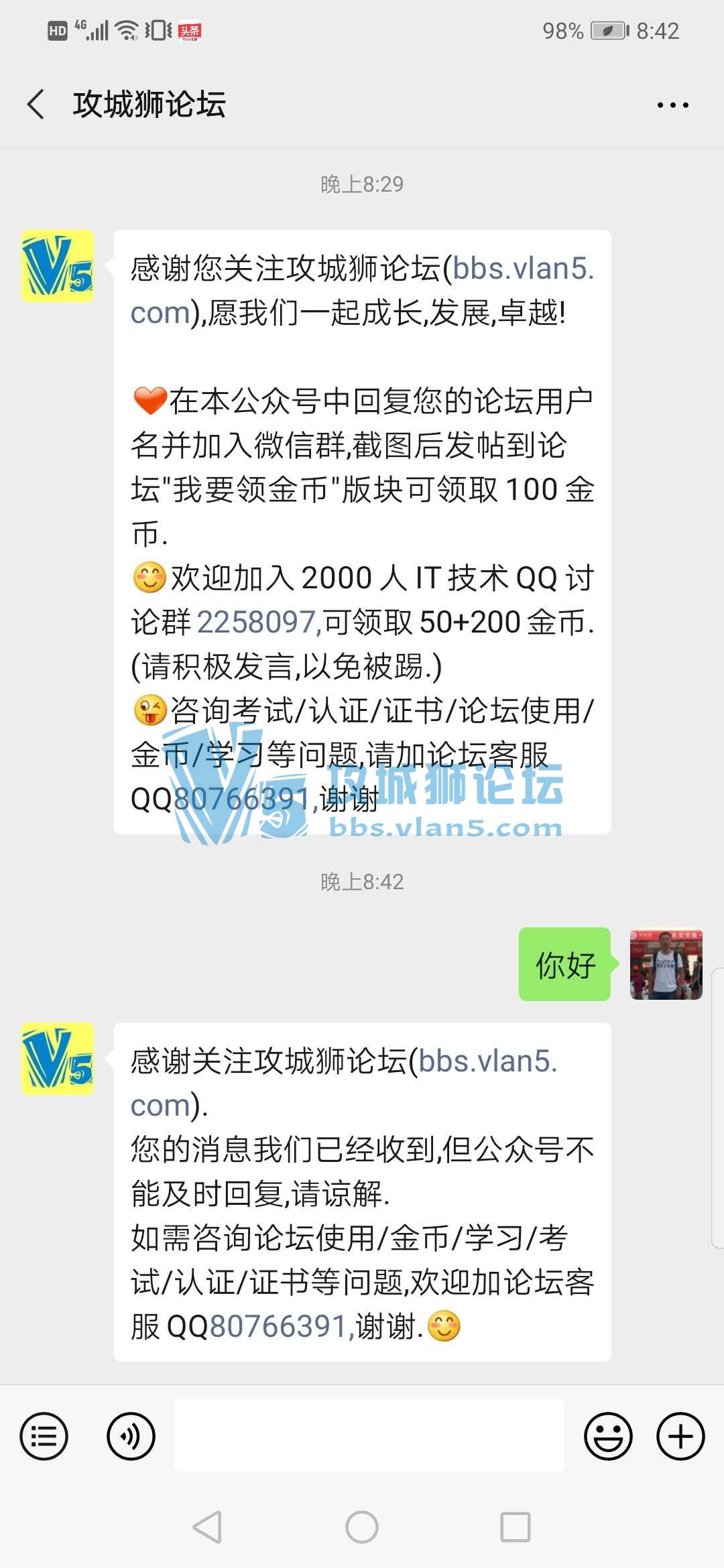Tap customer service QQ 80766391 in first message
724x1568 pixels.
(x=241, y=799)
